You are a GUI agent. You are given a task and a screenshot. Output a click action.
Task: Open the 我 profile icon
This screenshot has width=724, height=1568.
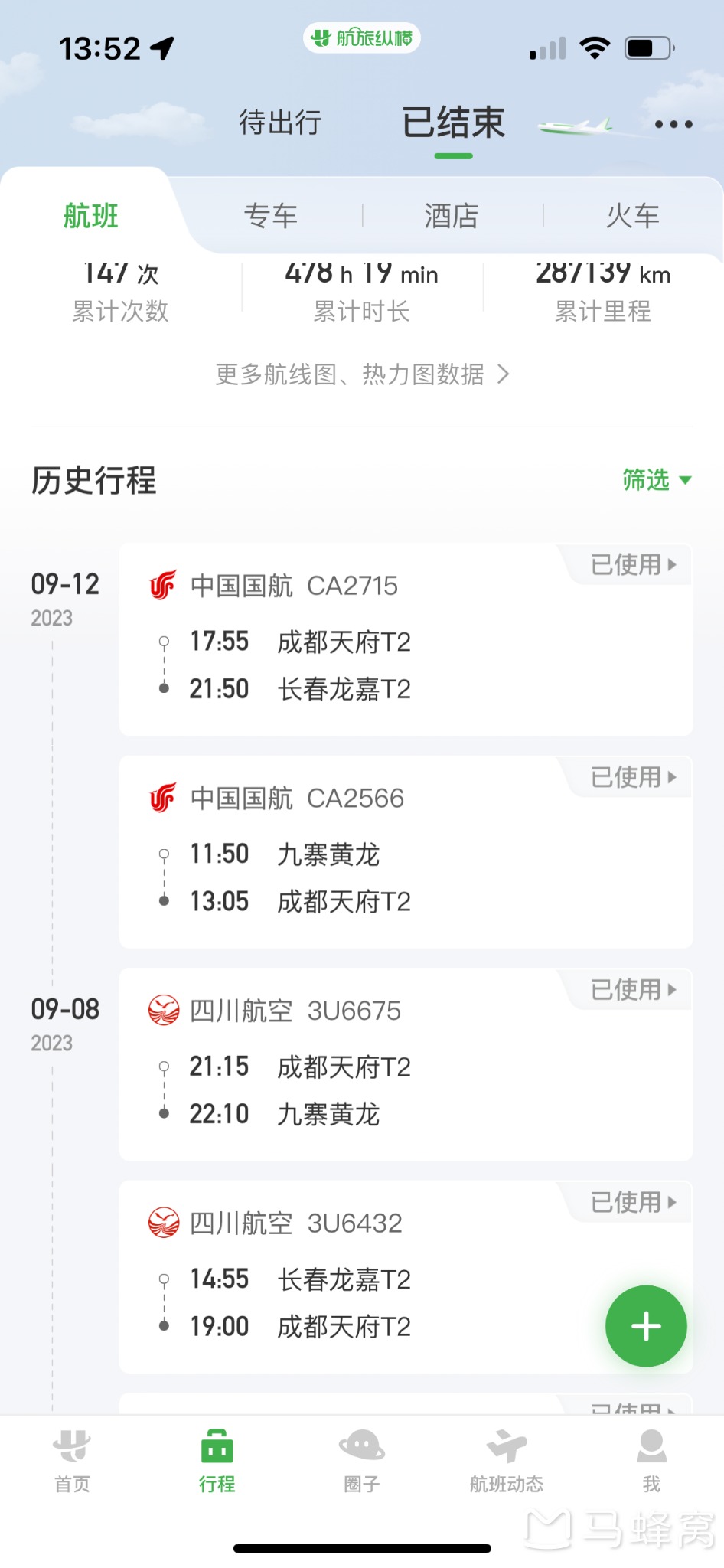(650, 1455)
